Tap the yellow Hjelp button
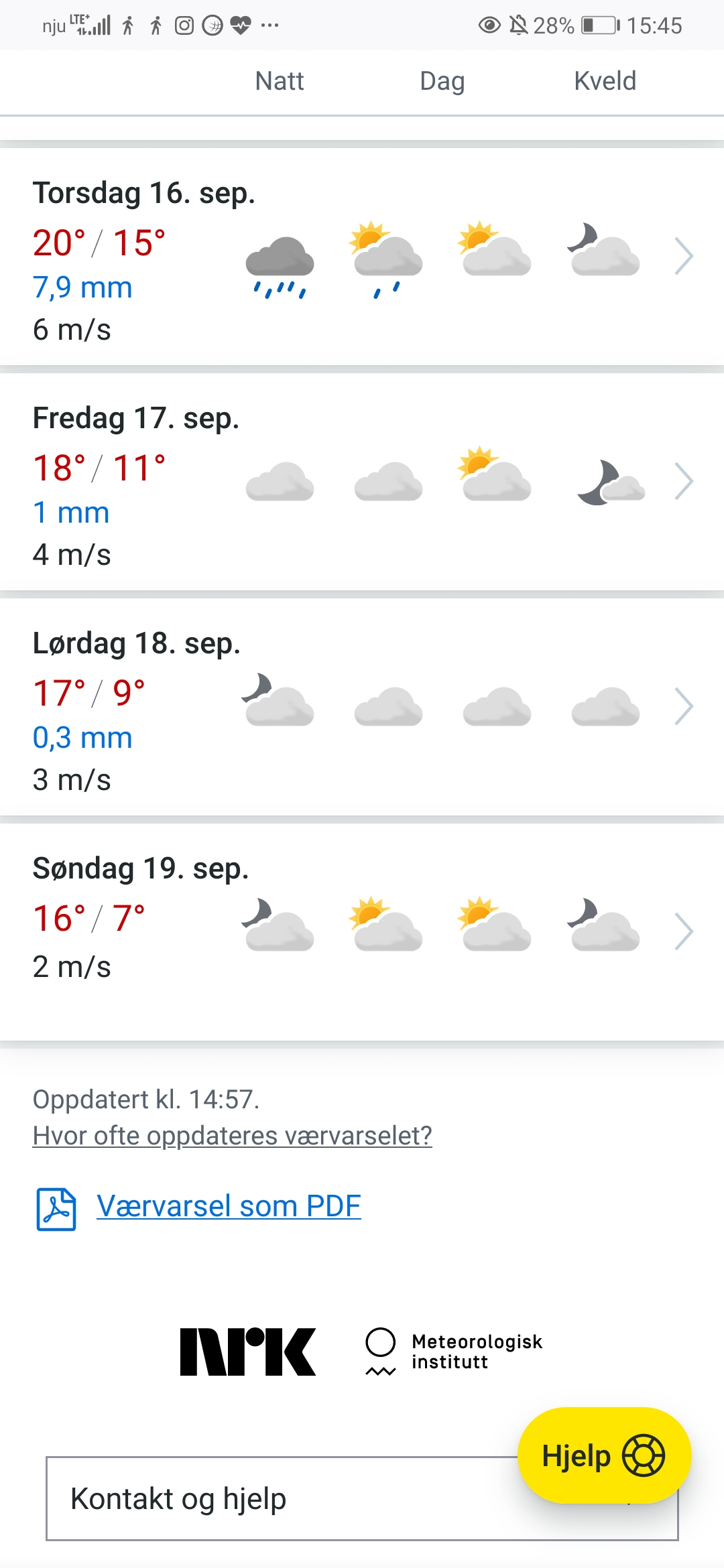Viewport: 724px width, 1568px height. pos(603,1455)
